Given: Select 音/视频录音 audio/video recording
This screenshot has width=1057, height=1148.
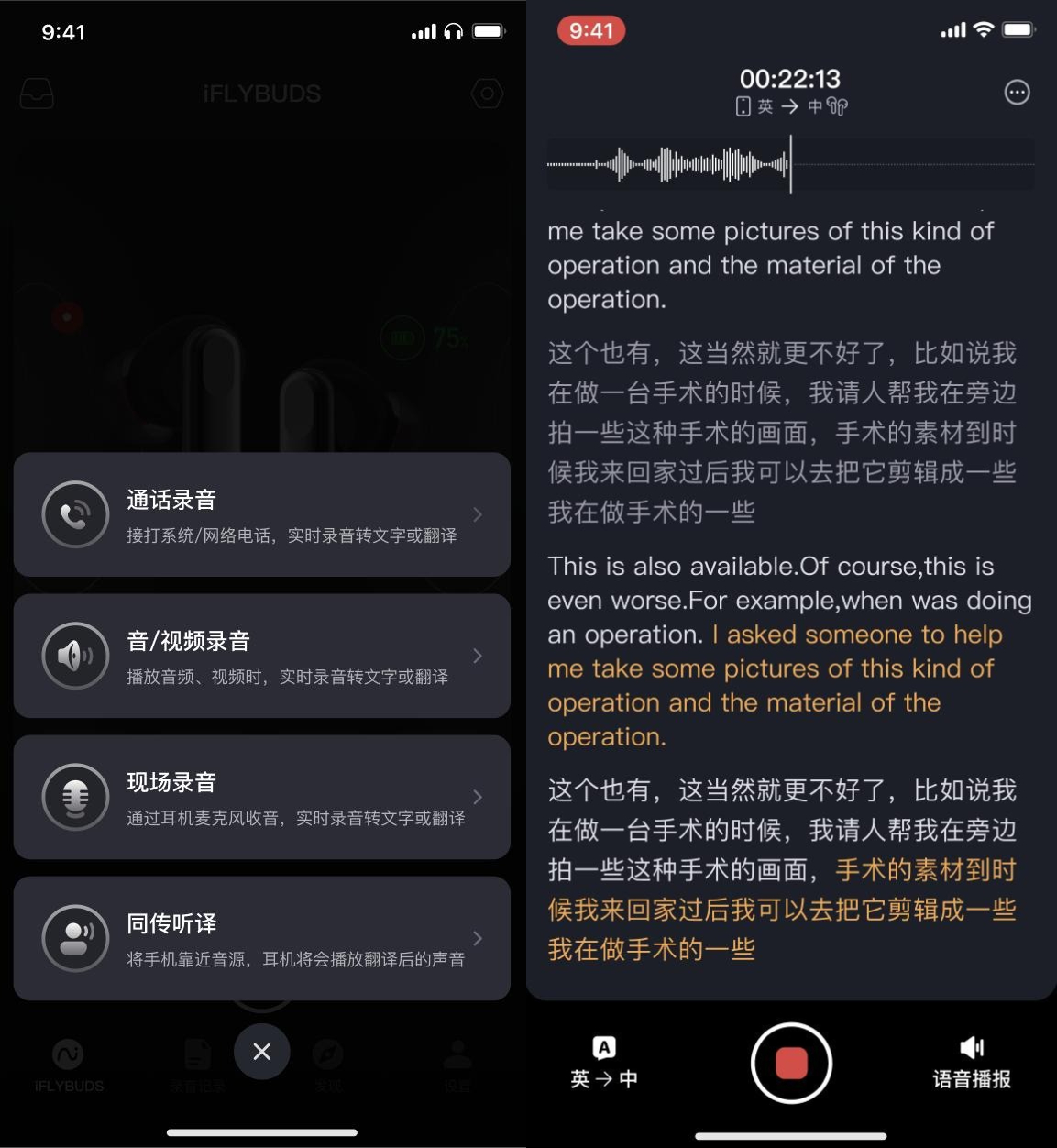Looking at the screenshot, I should tap(261, 656).
